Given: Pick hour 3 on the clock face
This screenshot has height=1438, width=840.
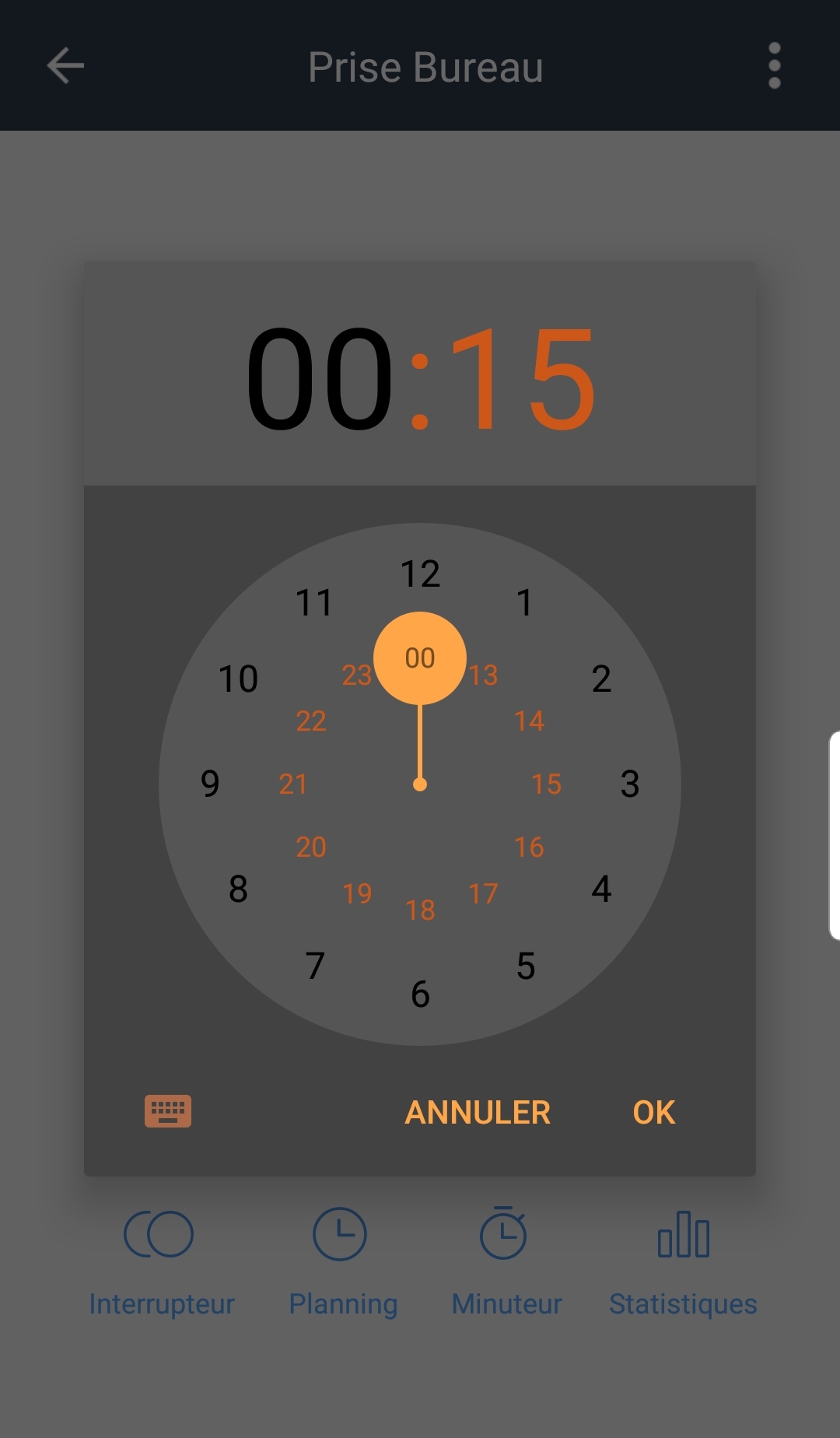Looking at the screenshot, I should 629,784.
